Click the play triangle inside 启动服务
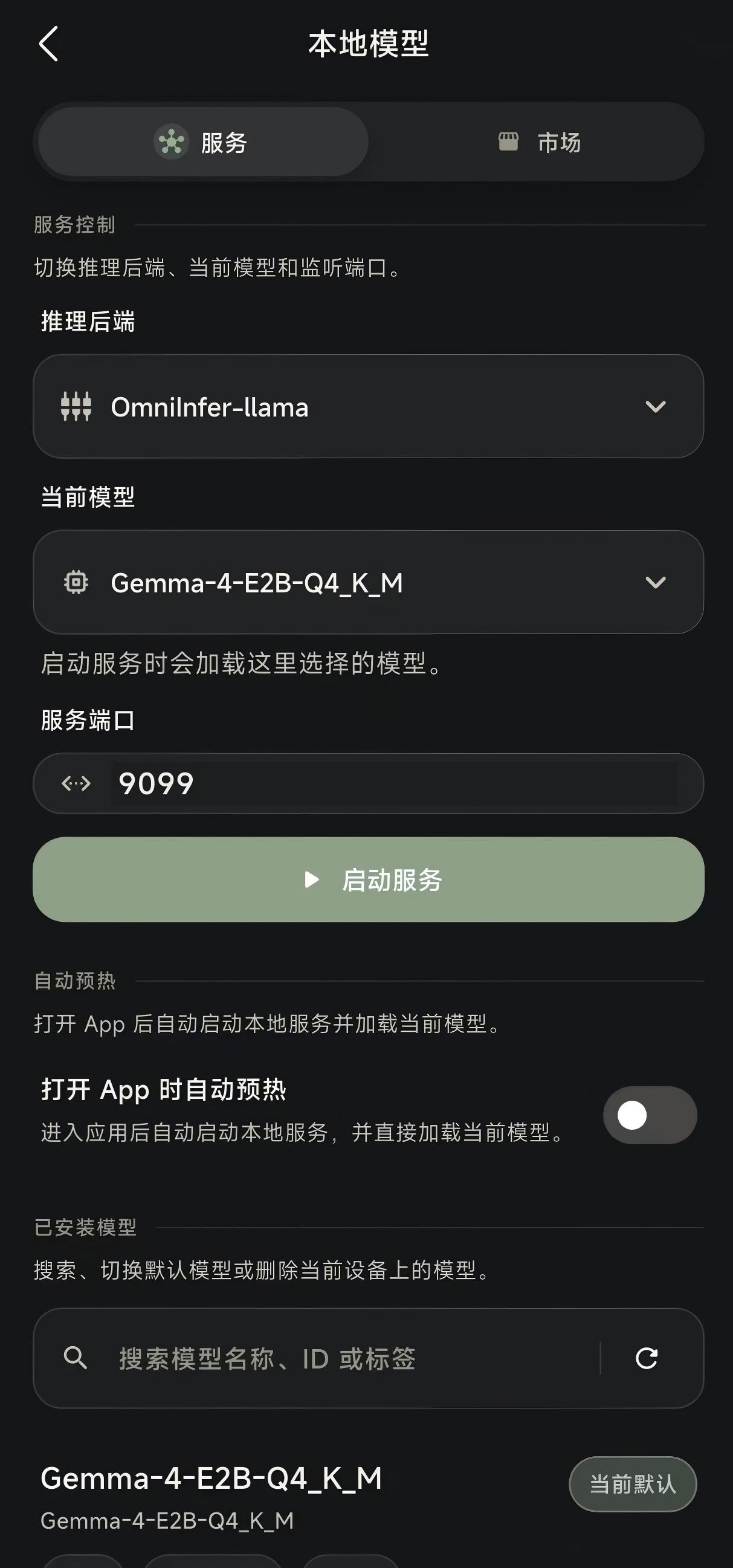 [312, 880]
